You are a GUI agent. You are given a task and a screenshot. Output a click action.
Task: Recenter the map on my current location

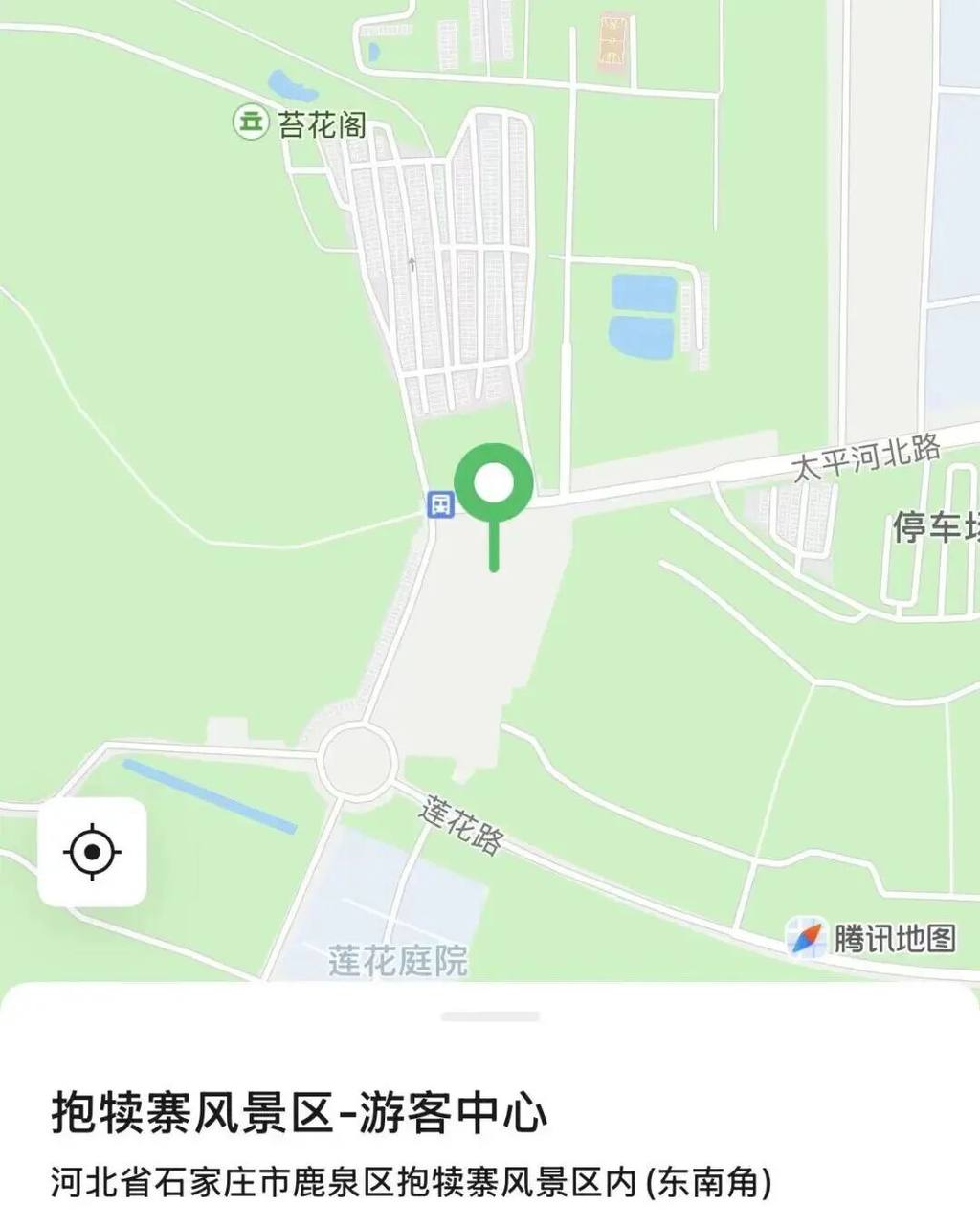pos(92,851)
